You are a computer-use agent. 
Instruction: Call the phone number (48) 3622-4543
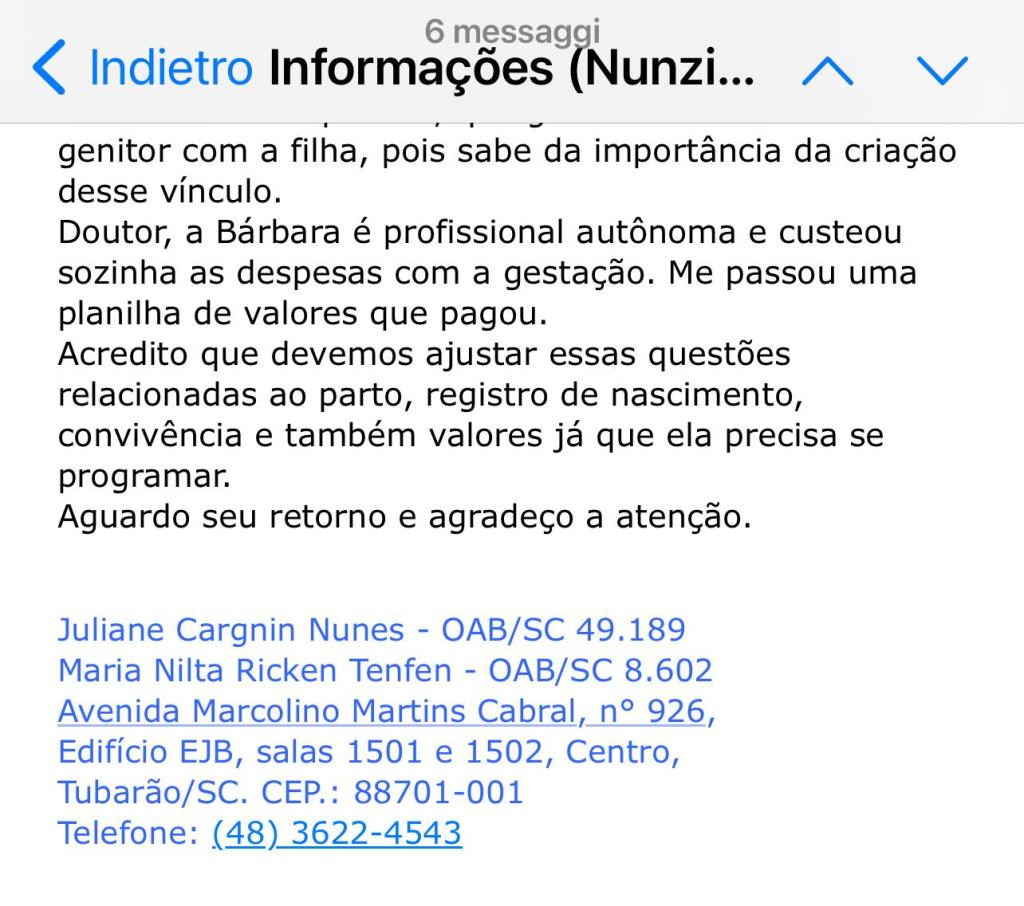(x=337, y=833)
